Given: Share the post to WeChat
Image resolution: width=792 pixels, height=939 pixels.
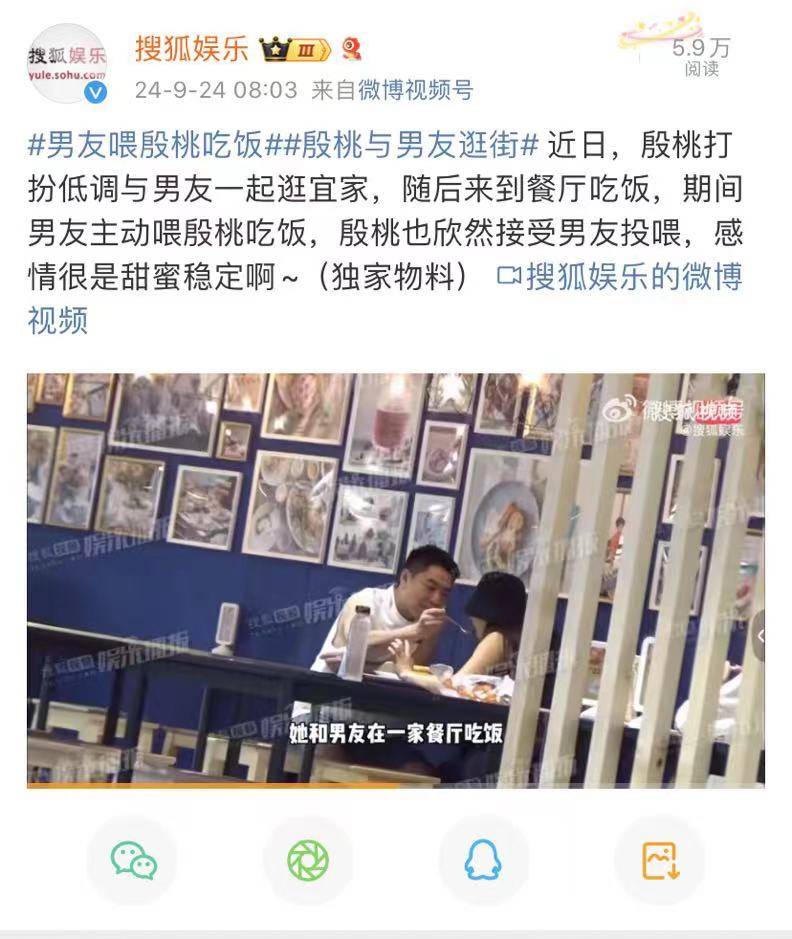Looking at the screenshot, I should (133, 860).
